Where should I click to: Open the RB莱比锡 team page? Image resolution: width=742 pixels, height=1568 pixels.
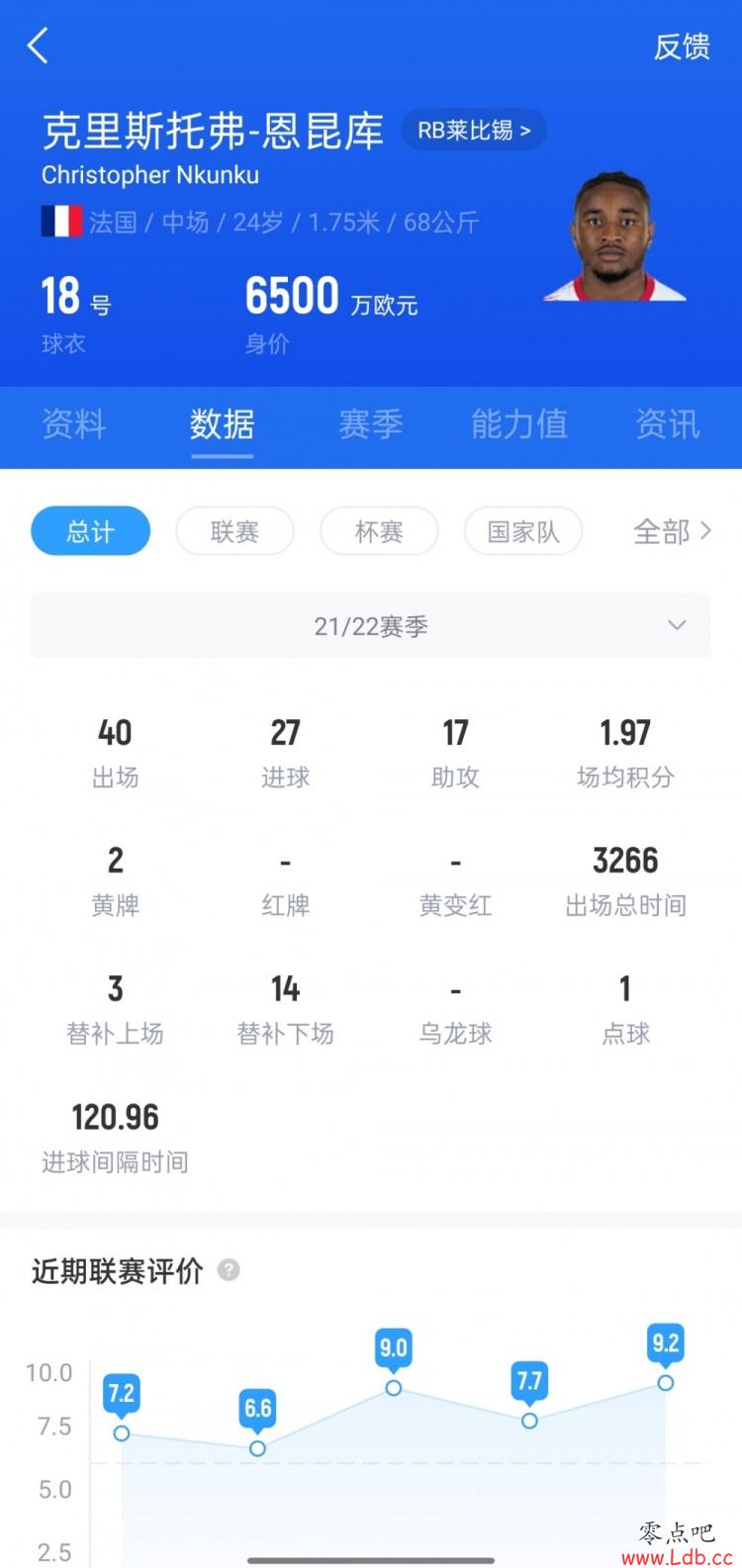(474, 130)
